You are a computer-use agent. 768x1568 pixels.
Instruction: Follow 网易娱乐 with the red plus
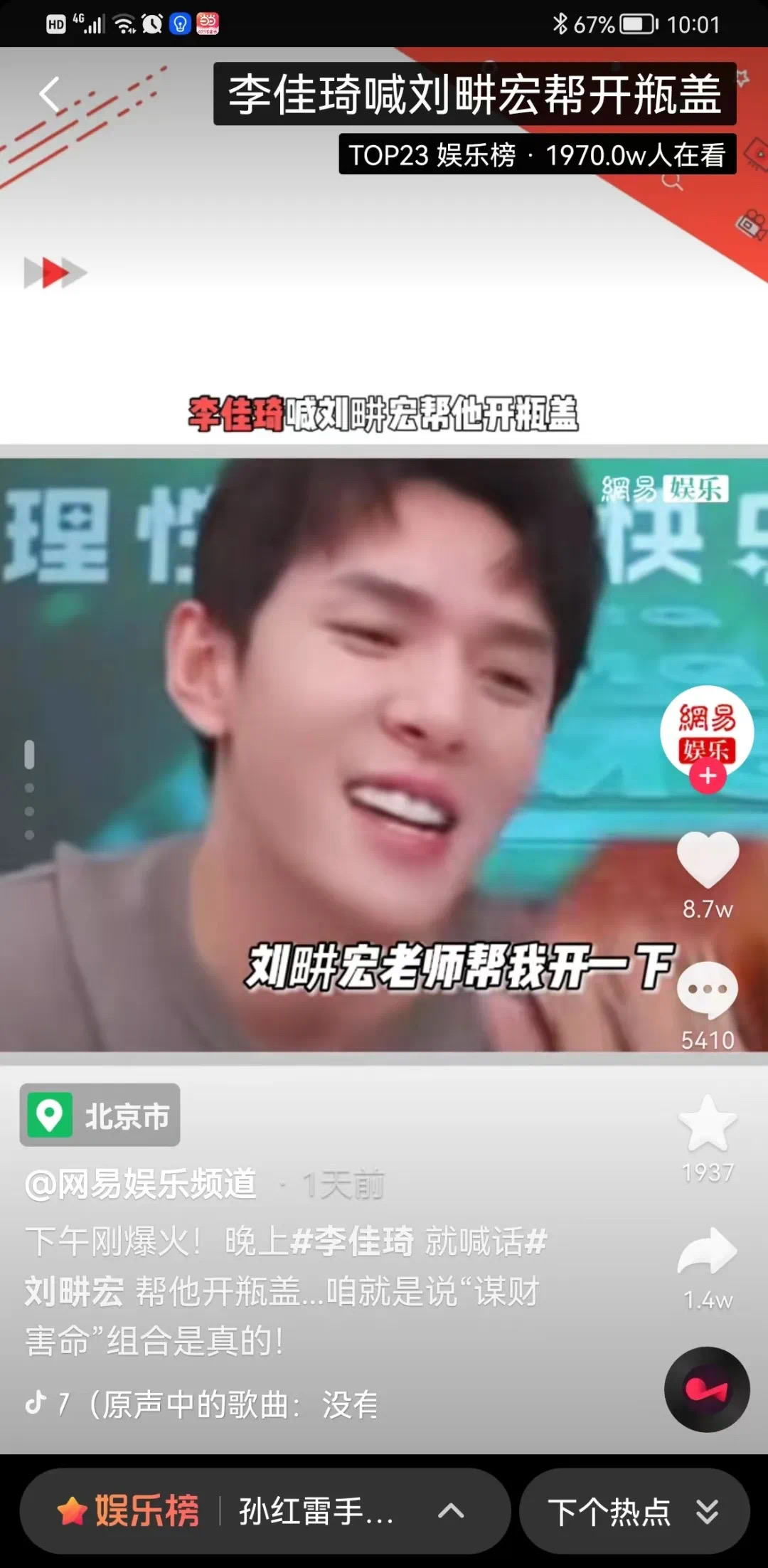(708, 776)
